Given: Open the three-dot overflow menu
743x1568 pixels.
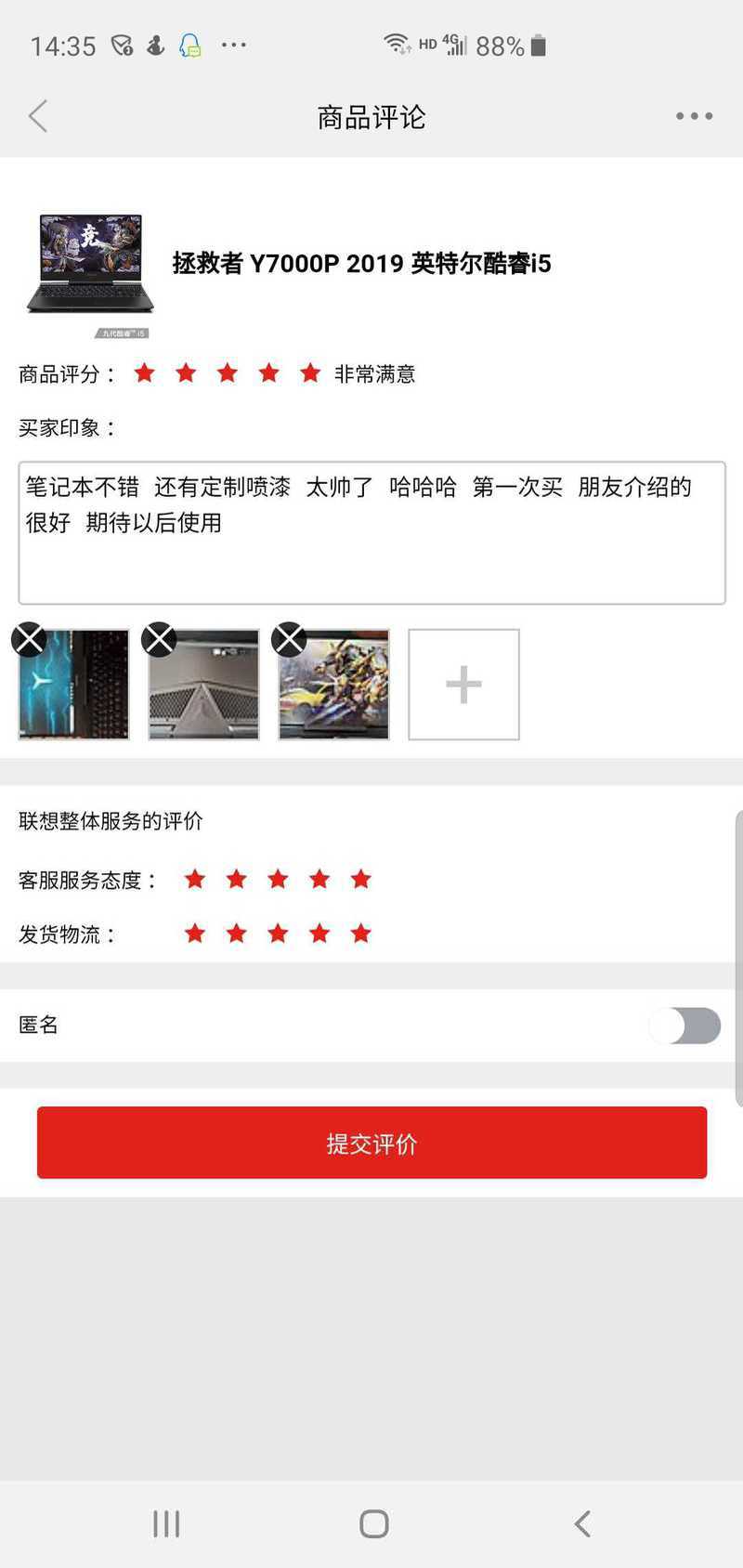Looking at the screenshot, I should (x=694, y=117).
